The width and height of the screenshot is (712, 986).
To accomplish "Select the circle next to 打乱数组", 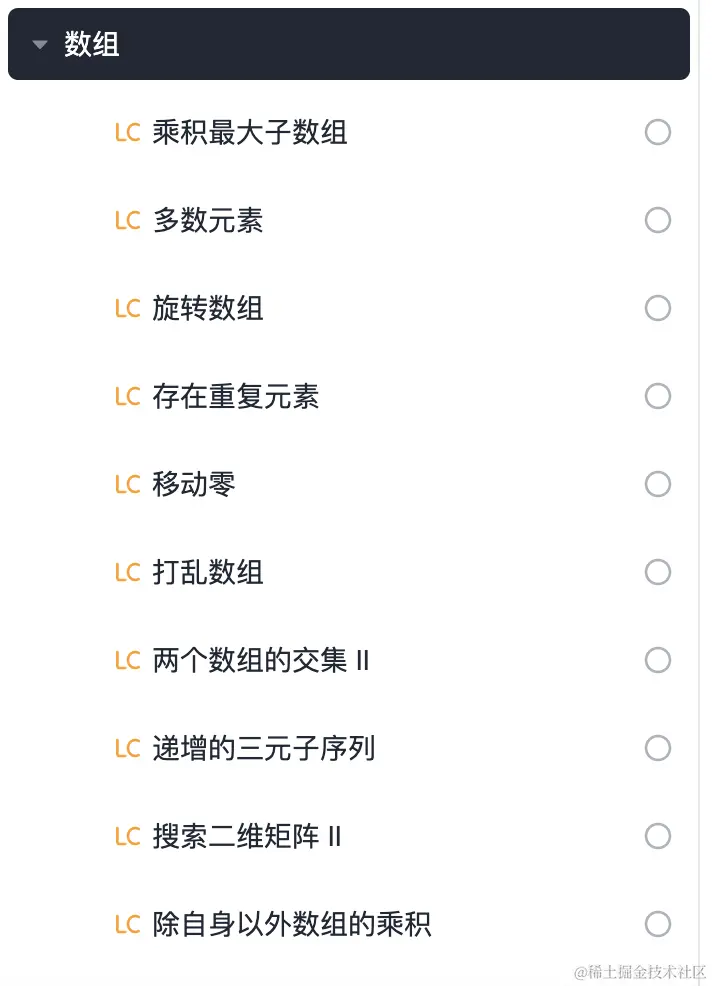I will pos(658,572).
